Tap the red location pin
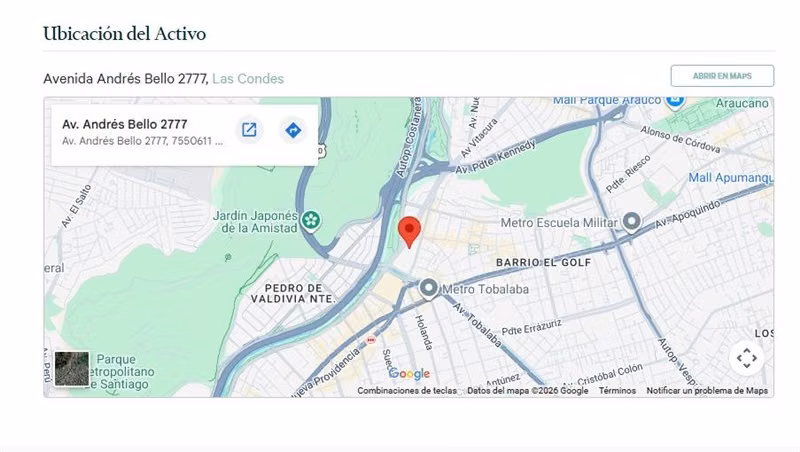Screen dimensions: 800x452 click(409, 232)
